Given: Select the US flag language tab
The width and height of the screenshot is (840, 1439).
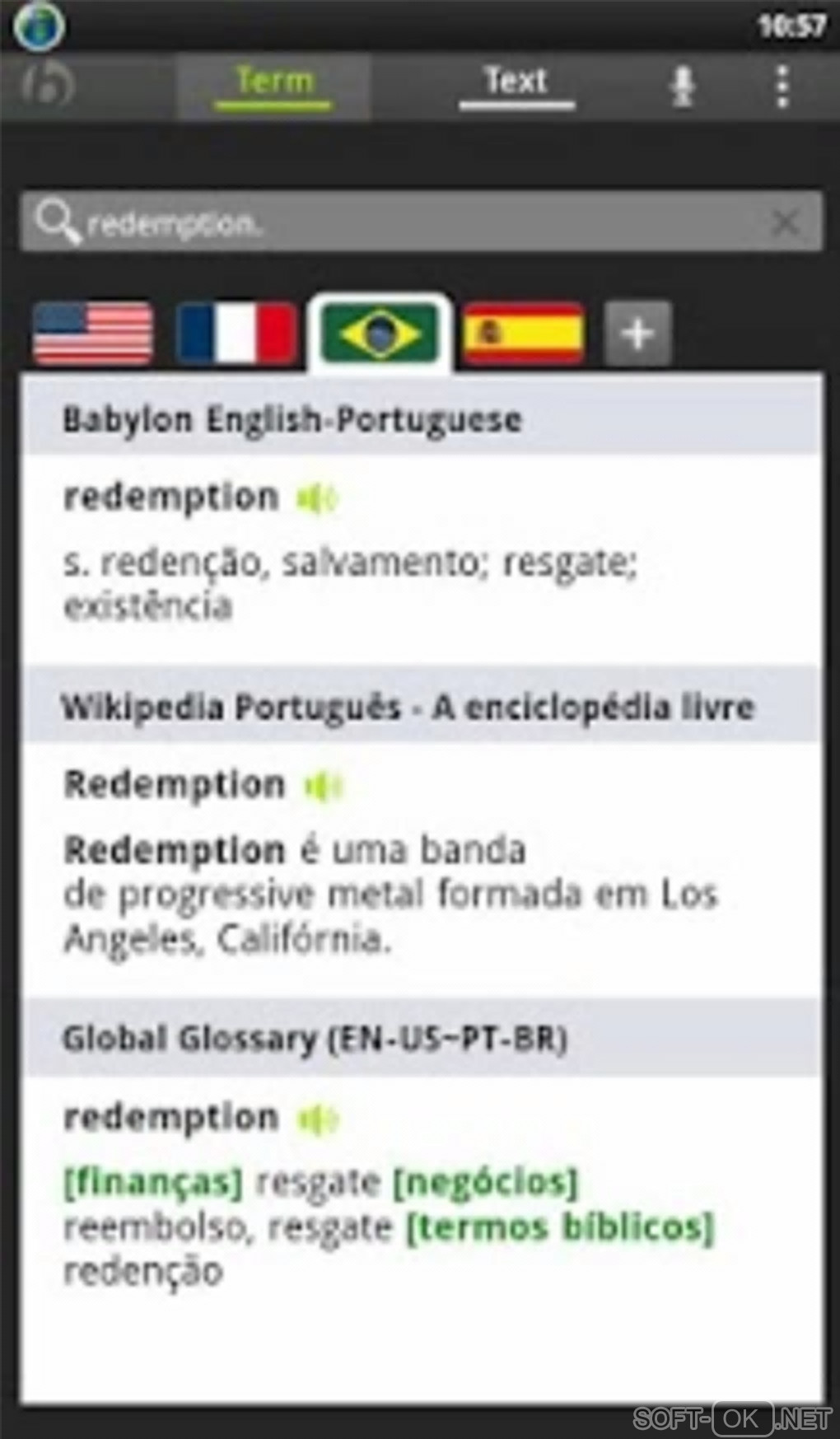Looking at the screenshot, I should point(93,334).
